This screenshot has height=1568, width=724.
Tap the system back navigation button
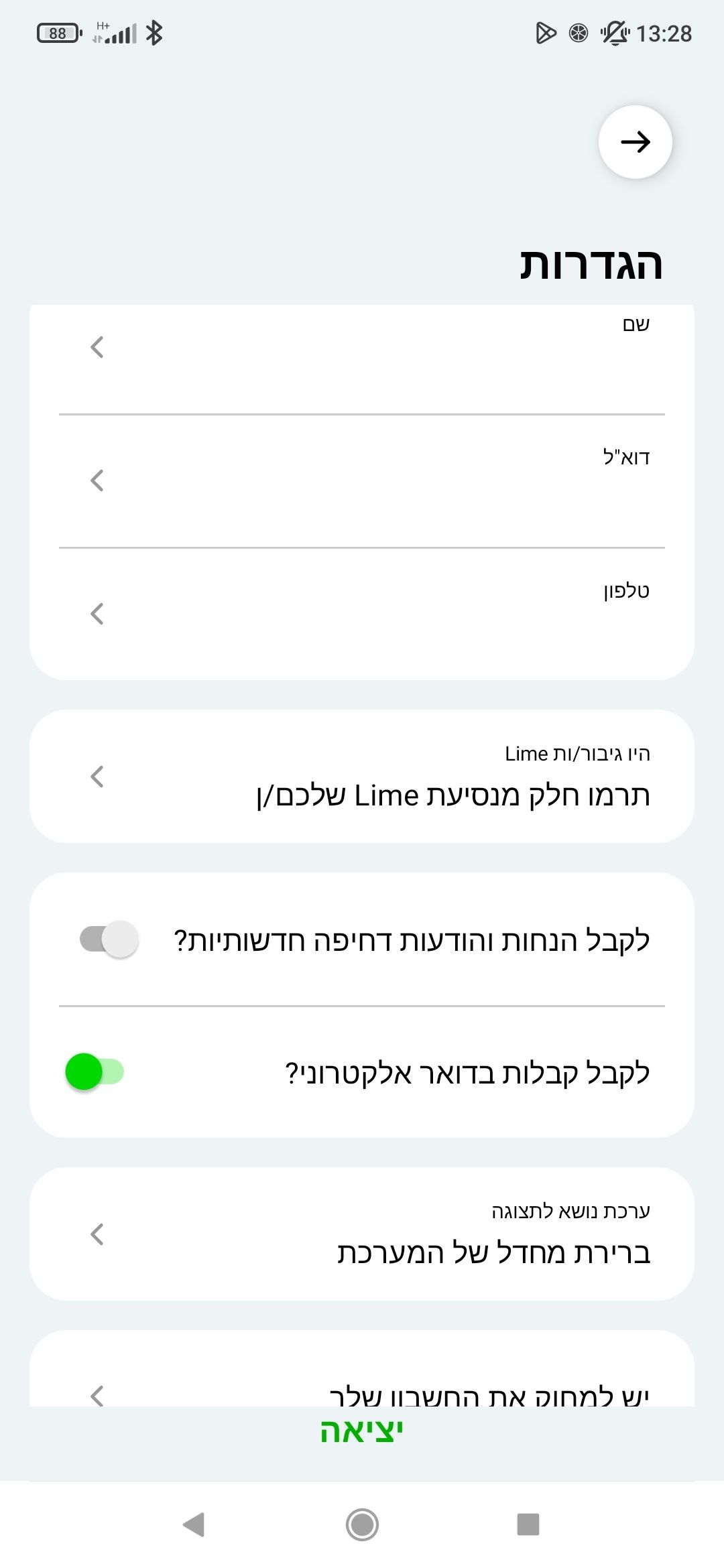point(194,1524)
